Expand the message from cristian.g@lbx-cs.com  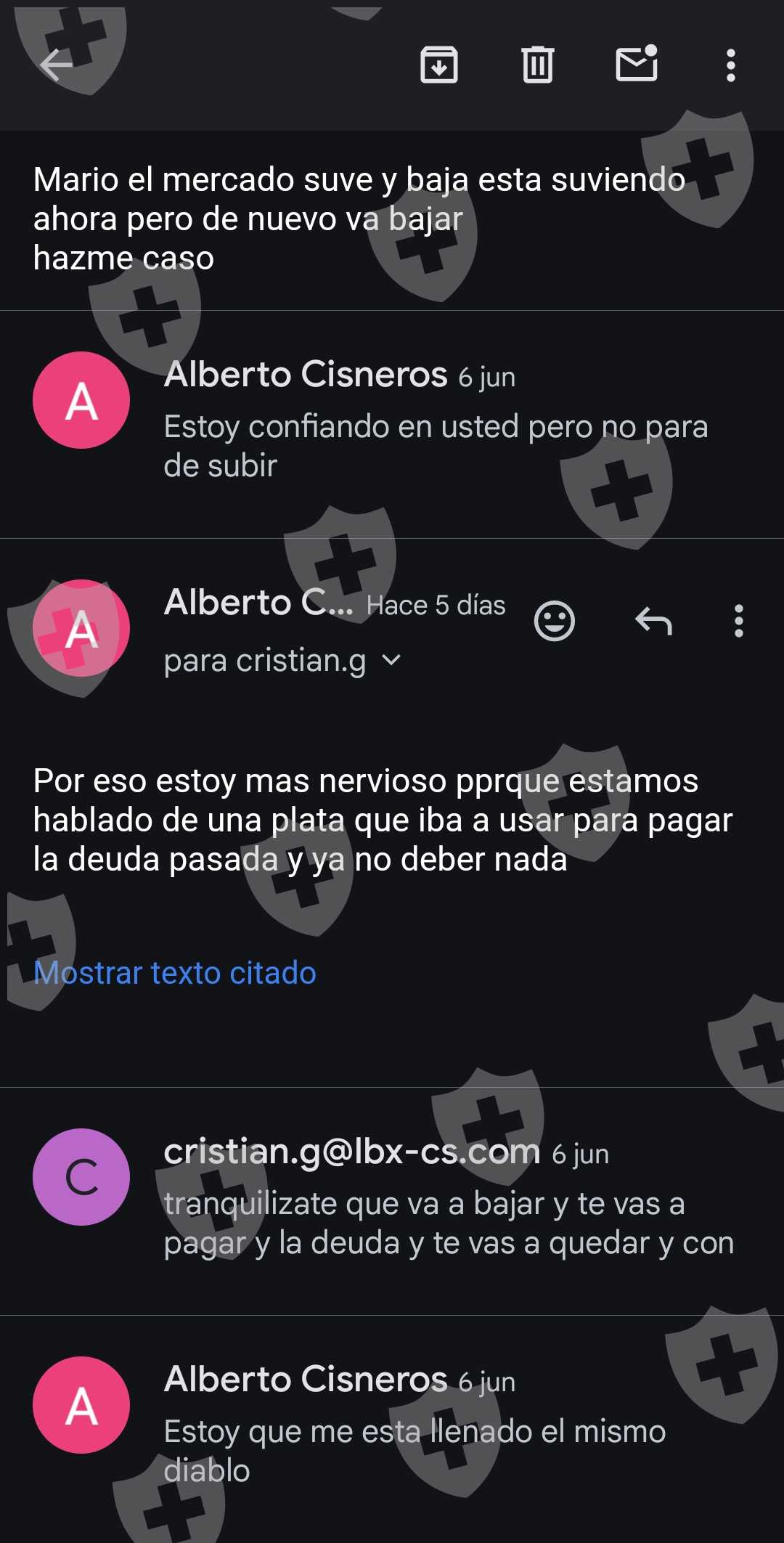[392, 1201]
